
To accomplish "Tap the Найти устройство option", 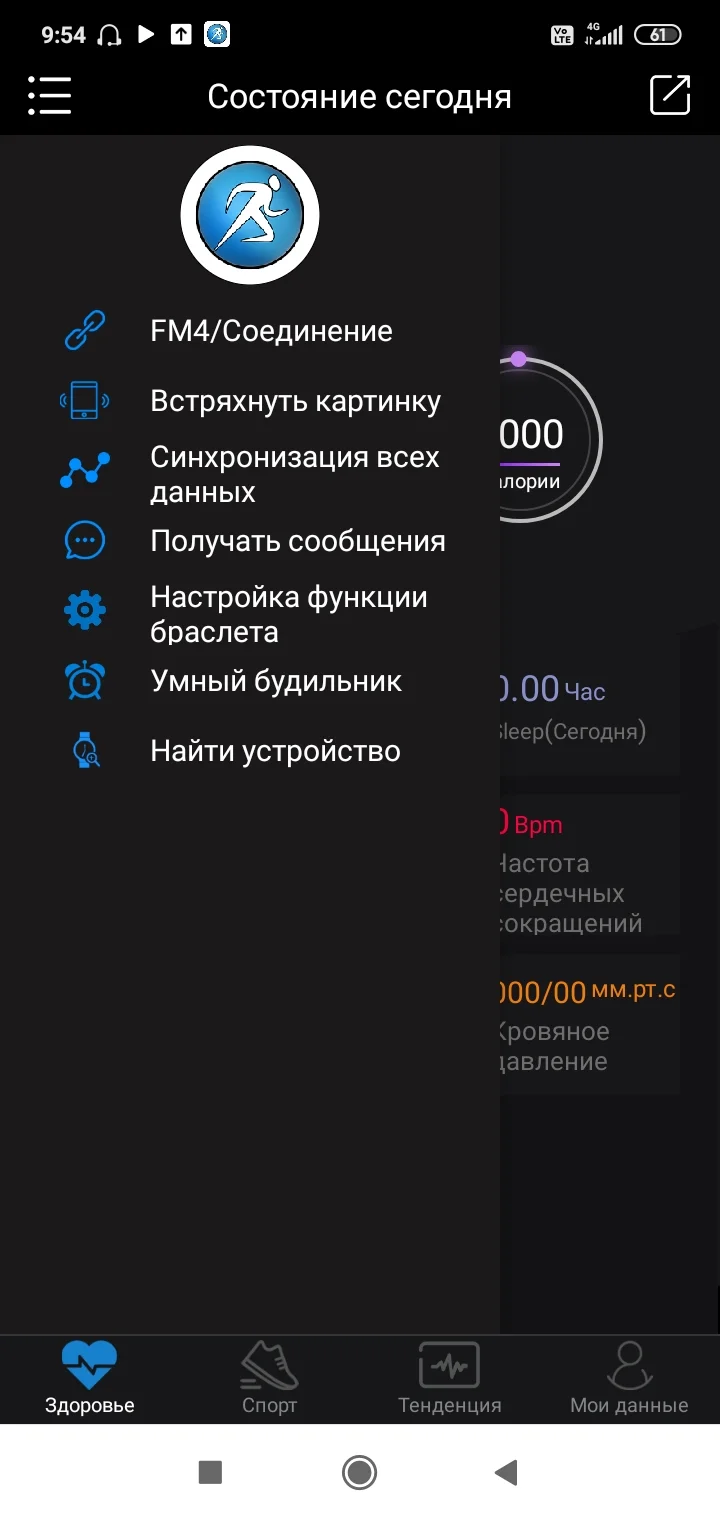I will coord(274,751).
